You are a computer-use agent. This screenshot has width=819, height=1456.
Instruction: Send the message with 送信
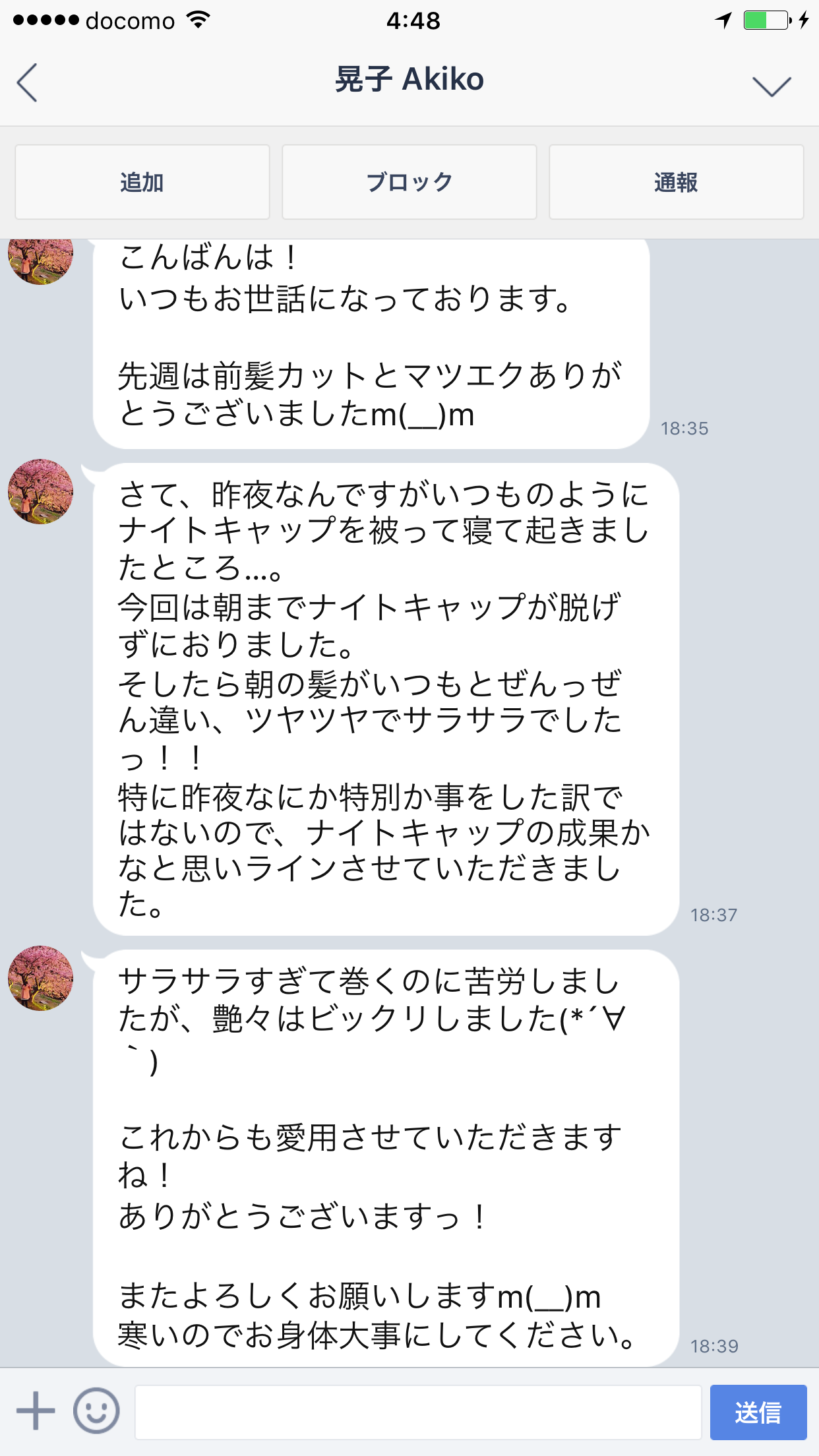click(758, 1412)
